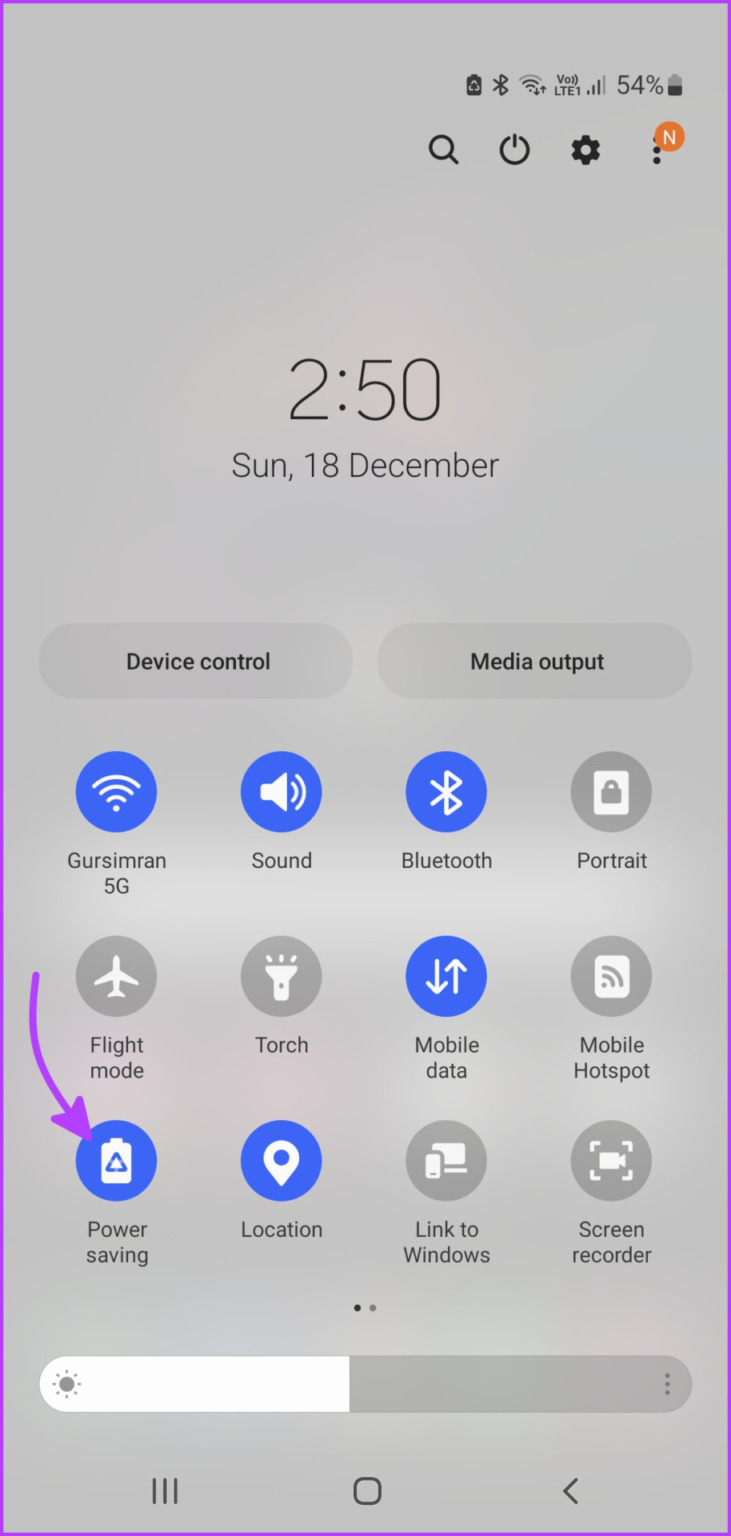The width and height of the screenshot is (731, 1536).
Task: Enable Flight mode
Action: 116,975
